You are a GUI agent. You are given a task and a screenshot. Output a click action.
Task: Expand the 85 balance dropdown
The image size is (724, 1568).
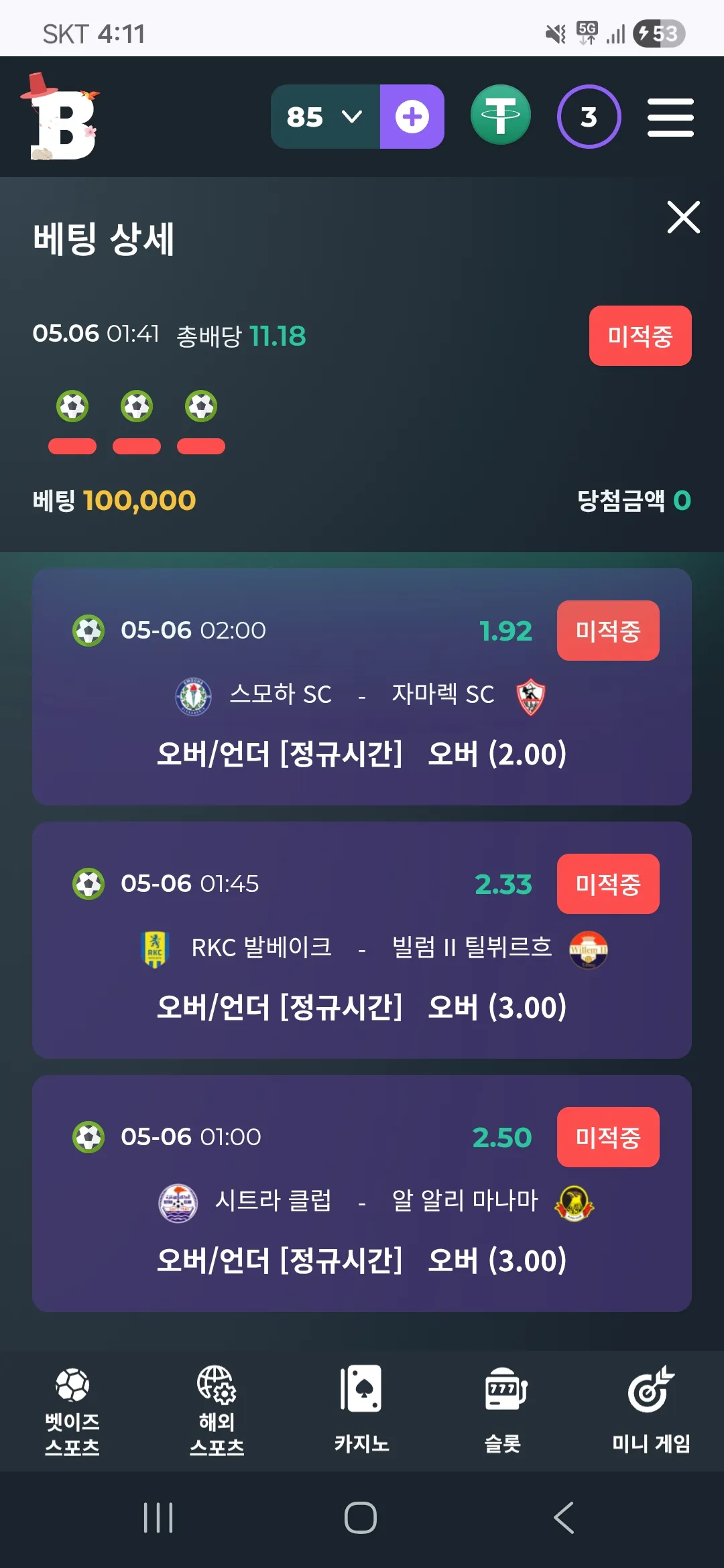[x=325, y=117]
